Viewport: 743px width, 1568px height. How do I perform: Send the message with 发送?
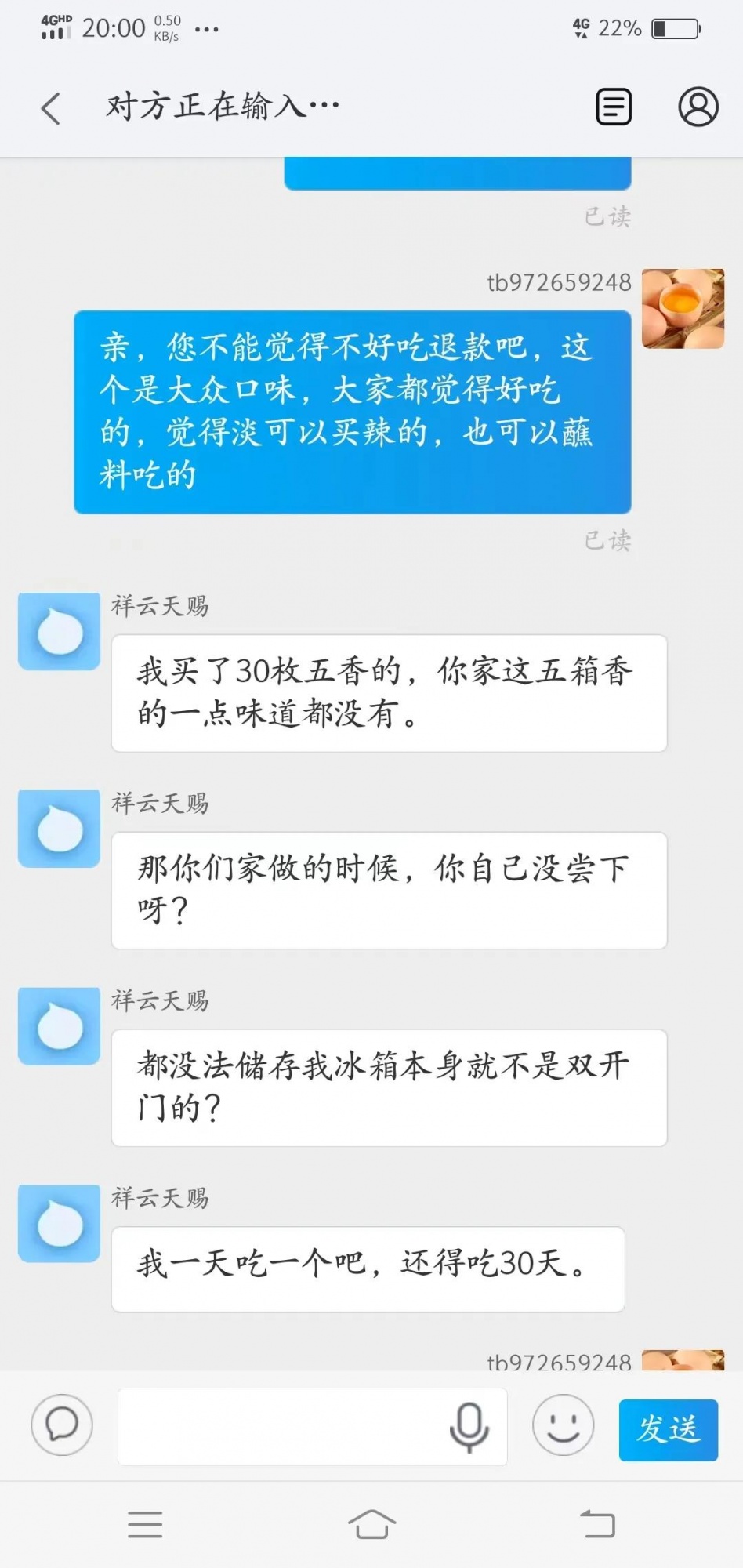click(668, 1429)
